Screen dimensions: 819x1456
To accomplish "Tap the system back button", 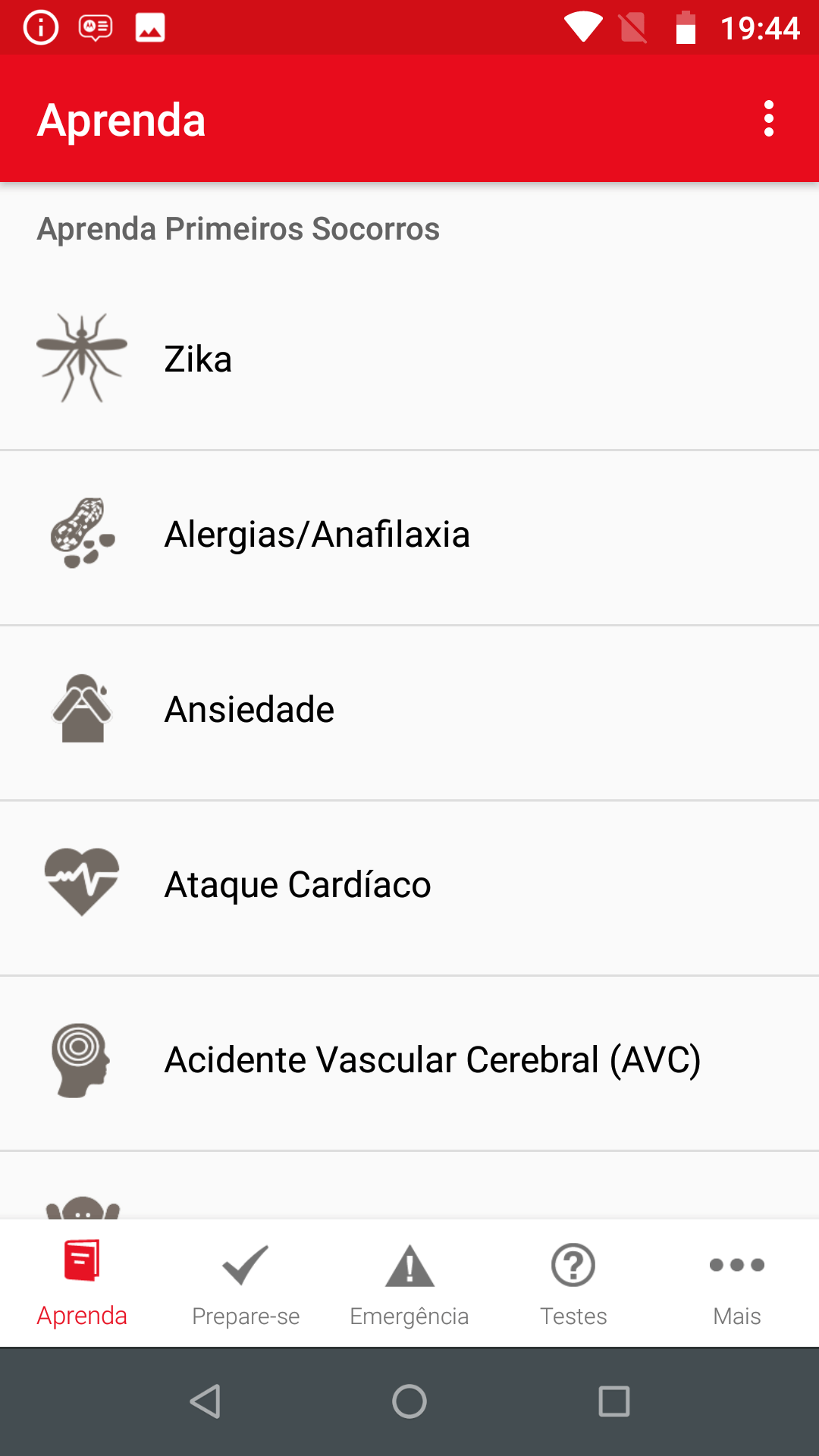I will pyautogui.click(x=205, y=1401).
